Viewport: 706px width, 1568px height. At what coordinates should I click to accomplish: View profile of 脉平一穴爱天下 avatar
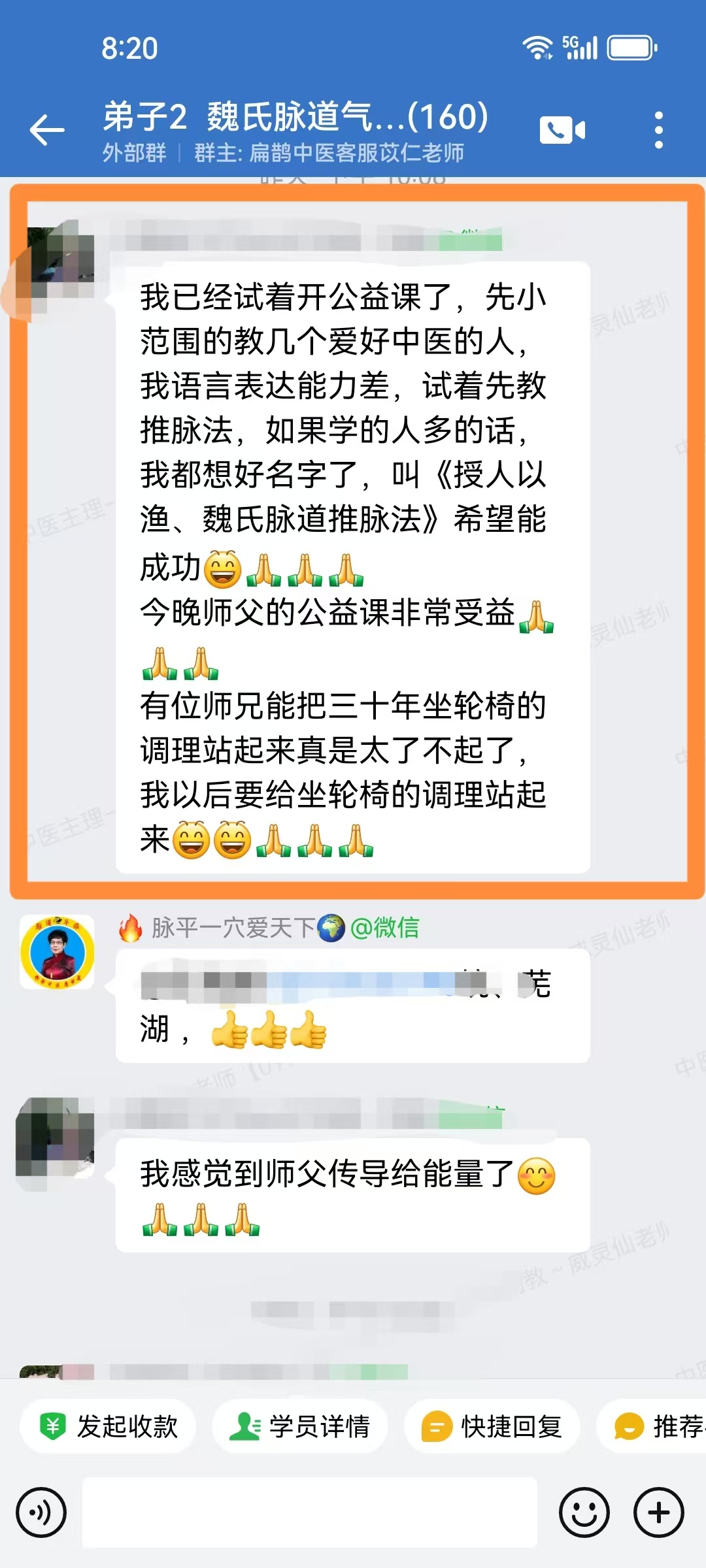pyautogui.click(x=57, y=952)
